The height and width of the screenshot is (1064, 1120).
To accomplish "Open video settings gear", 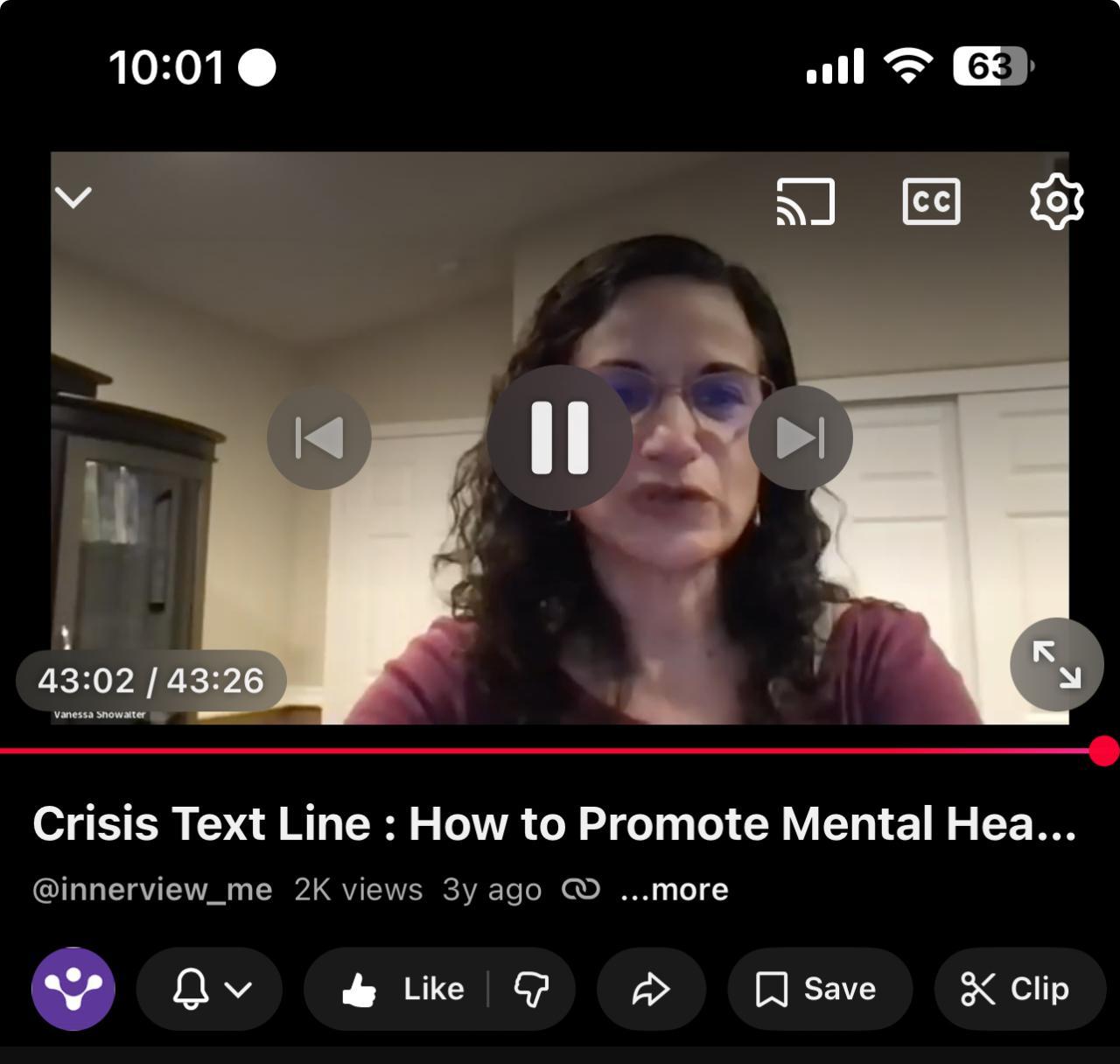I will pos(1056,202).
